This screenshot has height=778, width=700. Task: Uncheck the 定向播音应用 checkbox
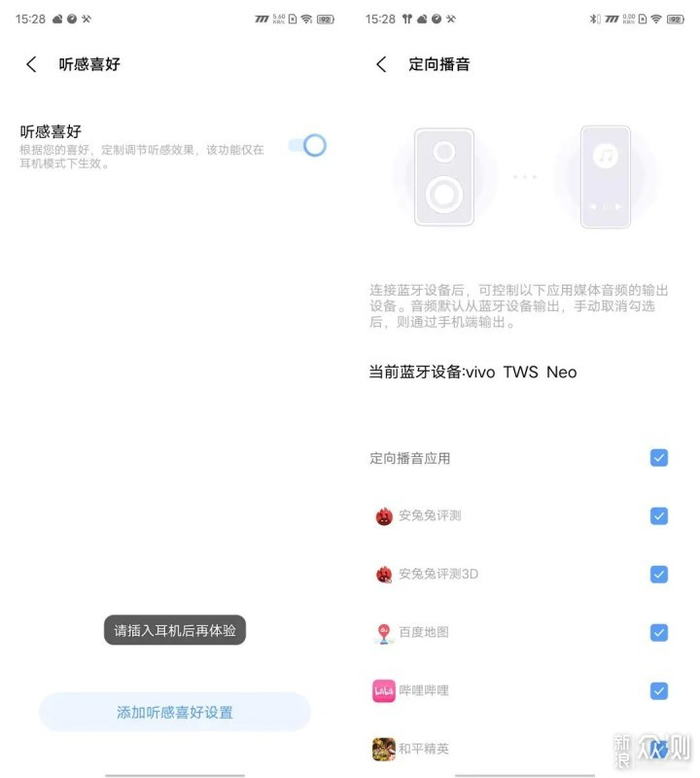pyautogui.click(x=659, y=457)
